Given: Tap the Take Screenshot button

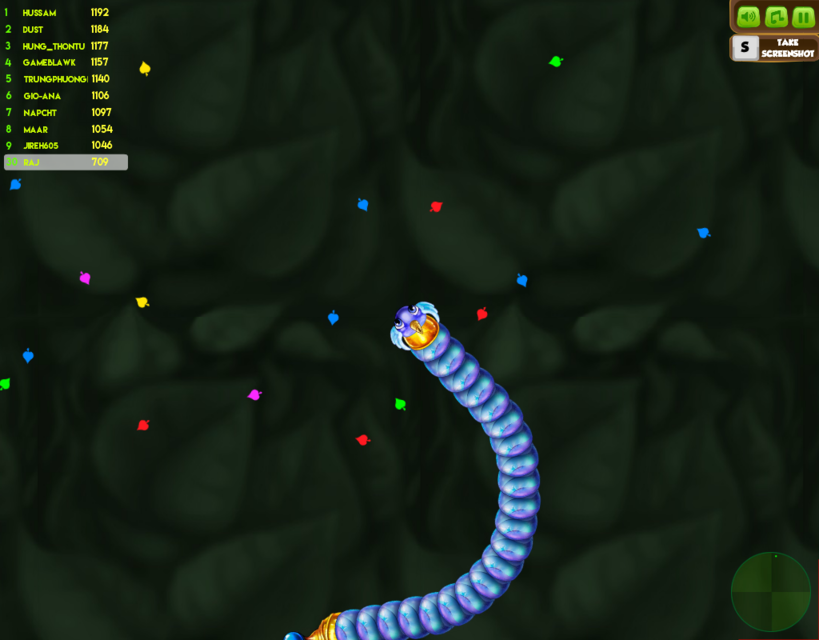Looking at the screenshot, I should (776, 48).
